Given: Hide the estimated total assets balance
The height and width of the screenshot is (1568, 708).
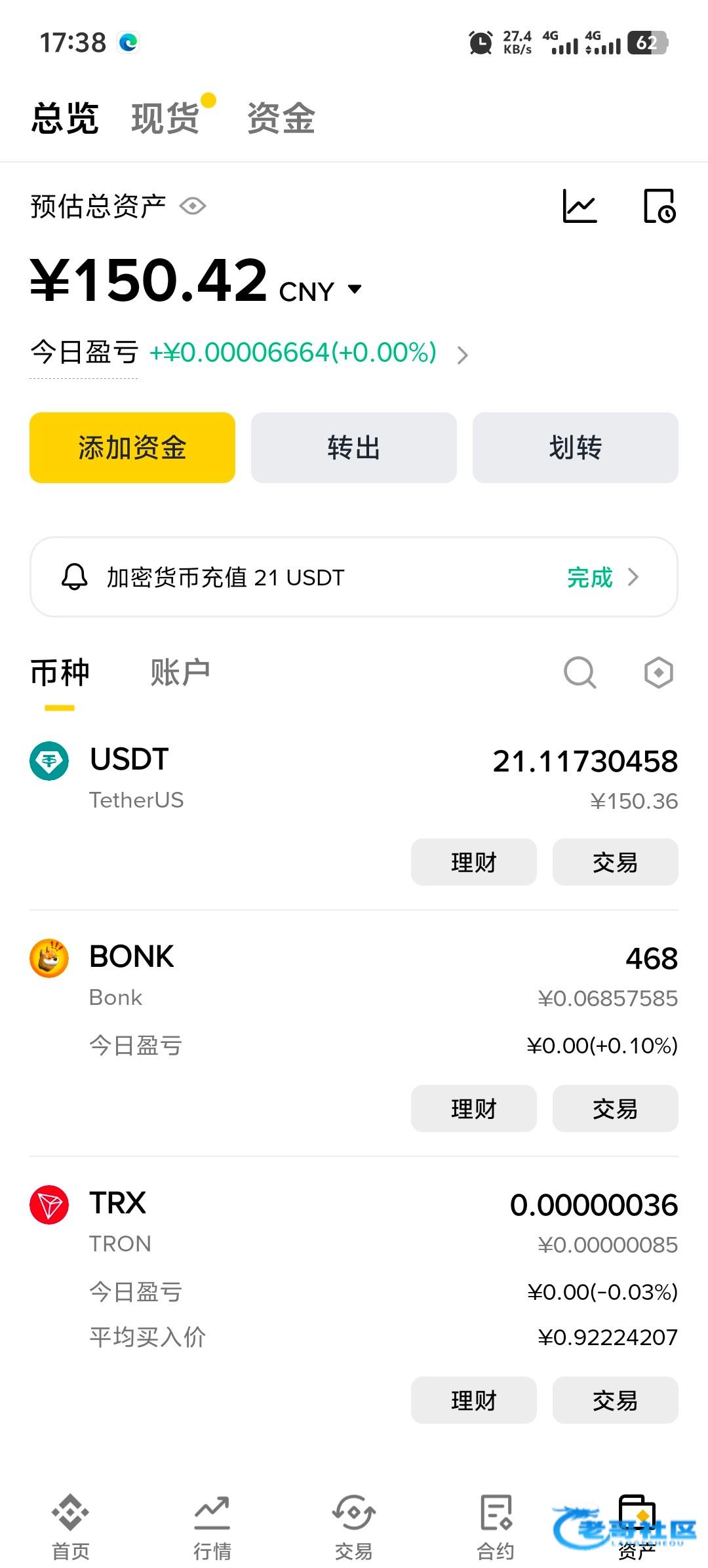Looking at the screenshot, I should pos(193,206).
